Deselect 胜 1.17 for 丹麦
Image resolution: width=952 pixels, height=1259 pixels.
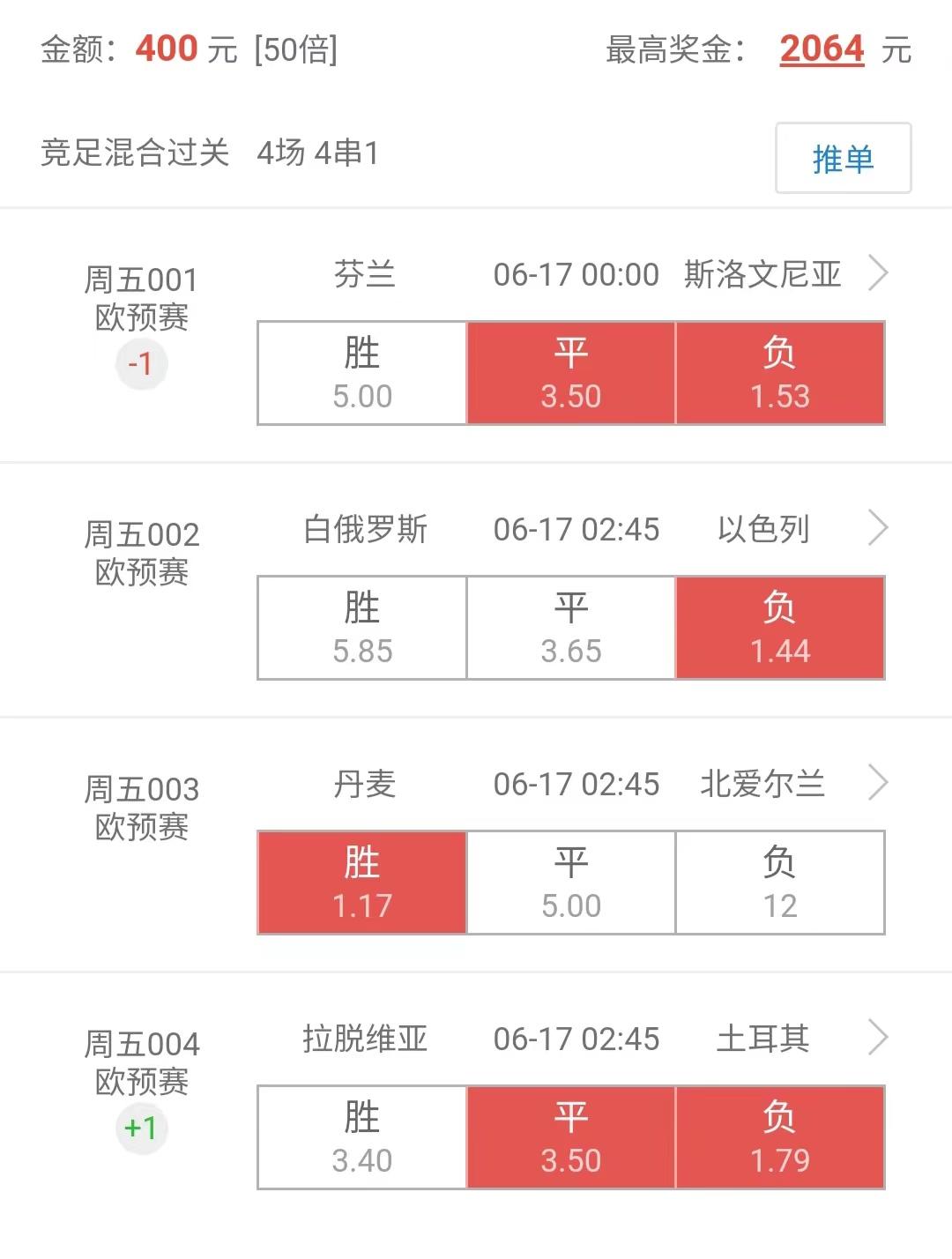tap(361, 882)
